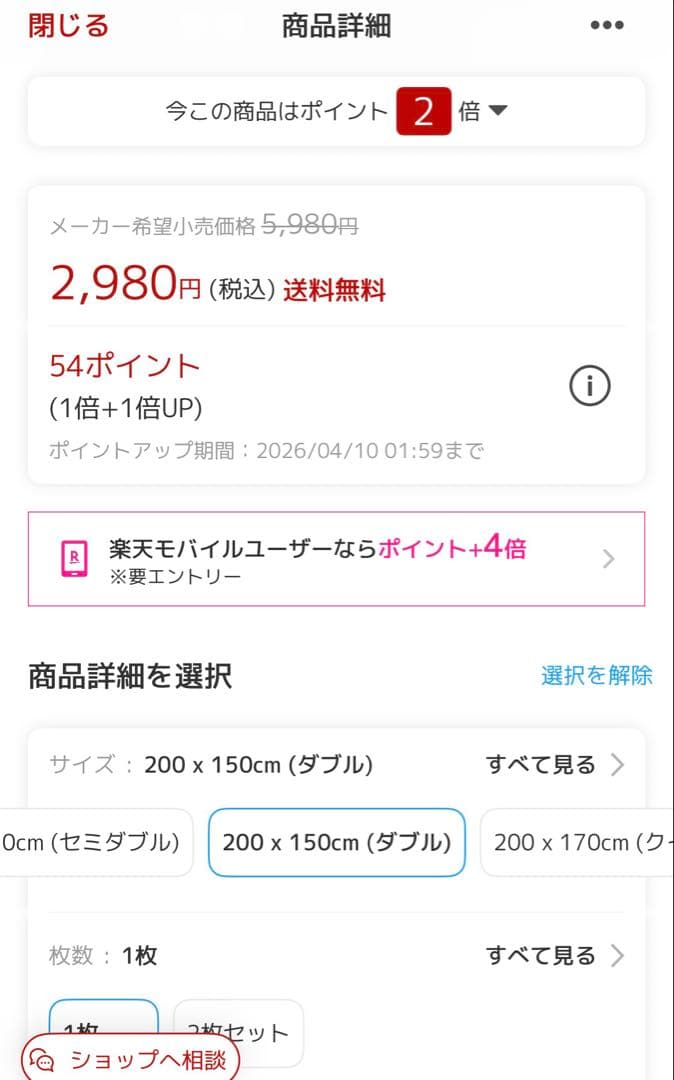Tap 選択を解除 to clear selections
Screen dimensions: 674x1080
[x=596, y=675]
